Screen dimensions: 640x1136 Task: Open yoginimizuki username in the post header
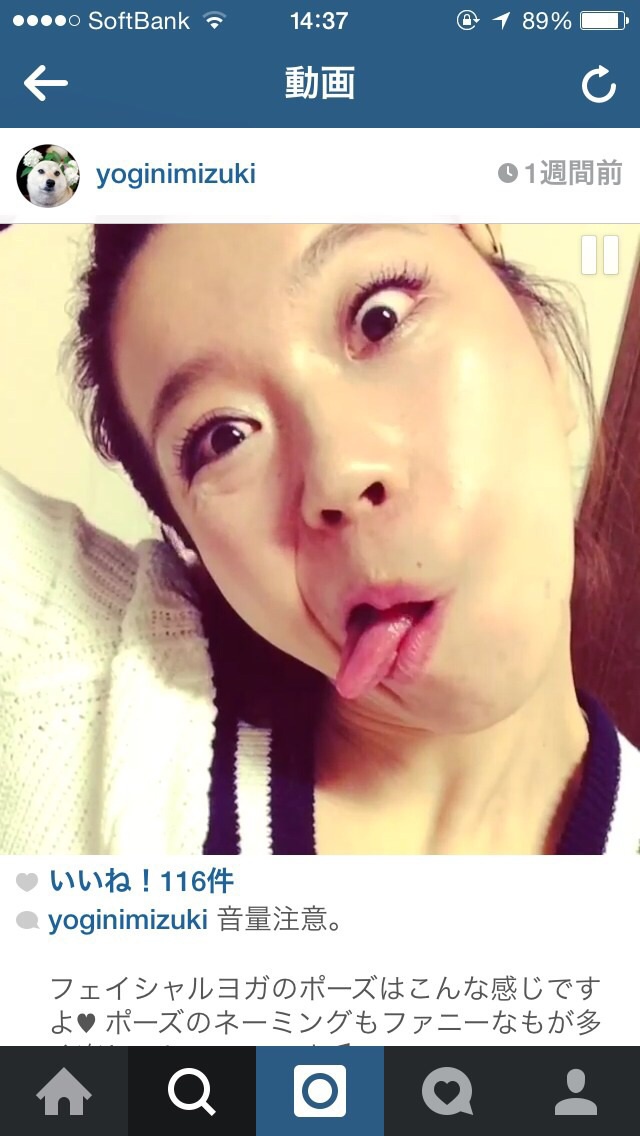[x=176, y=175]
